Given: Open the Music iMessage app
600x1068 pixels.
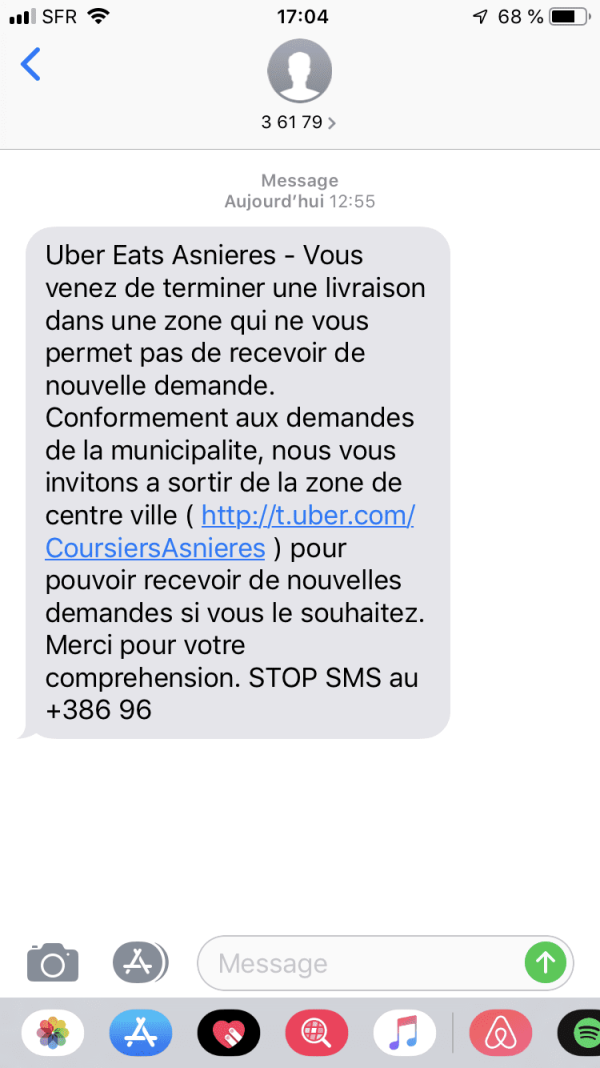Looking at the screenshot, I should (405, 1033).
